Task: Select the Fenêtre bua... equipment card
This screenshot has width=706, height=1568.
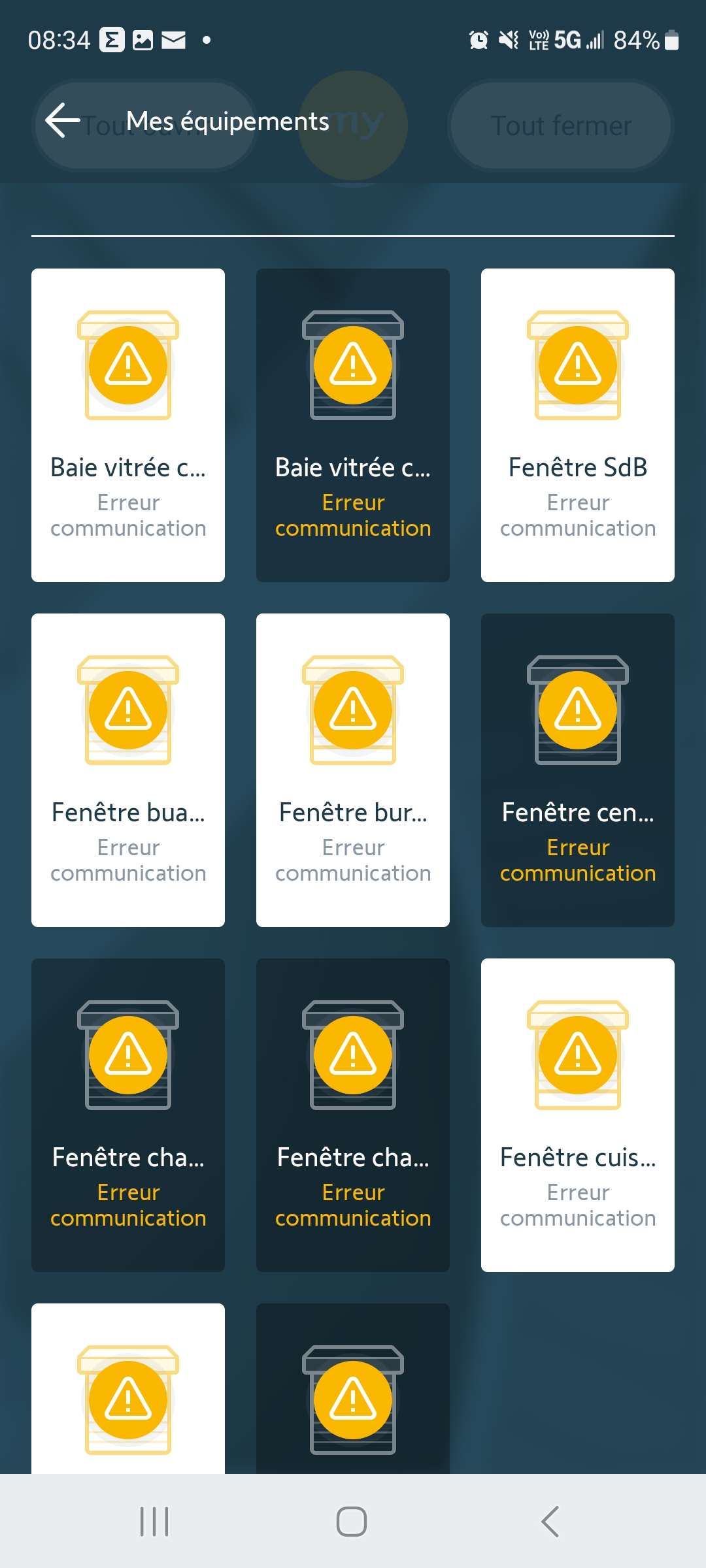Action: (x=128, y=770)
